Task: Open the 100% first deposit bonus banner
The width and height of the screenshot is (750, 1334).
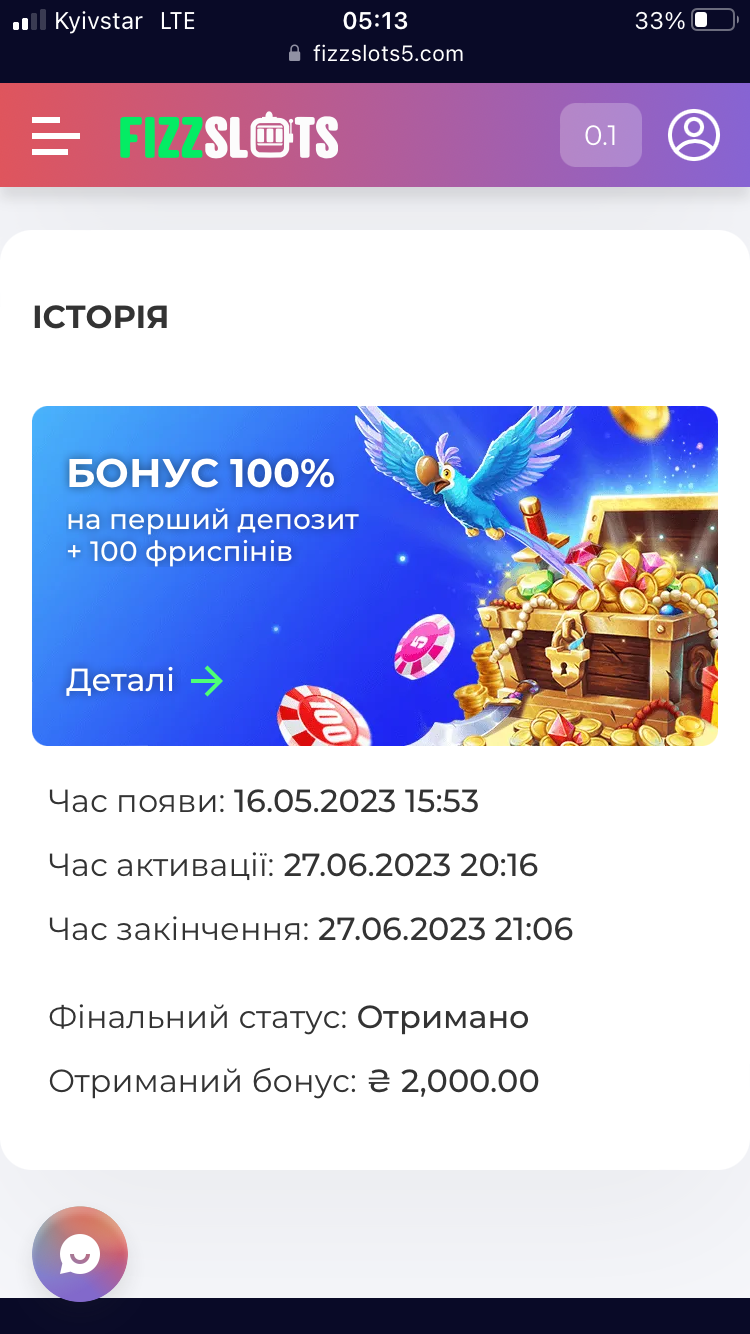Action: coord(375,576)
